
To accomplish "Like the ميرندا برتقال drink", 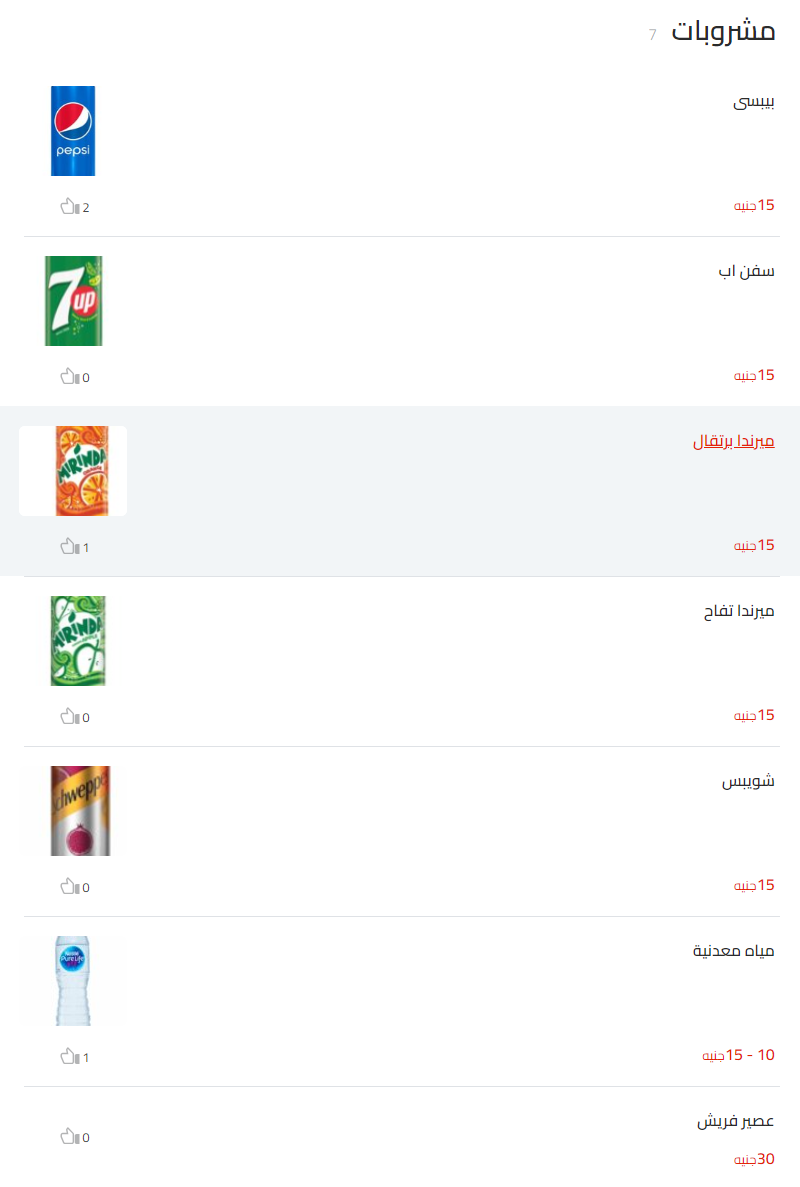I will pos(69,547).
